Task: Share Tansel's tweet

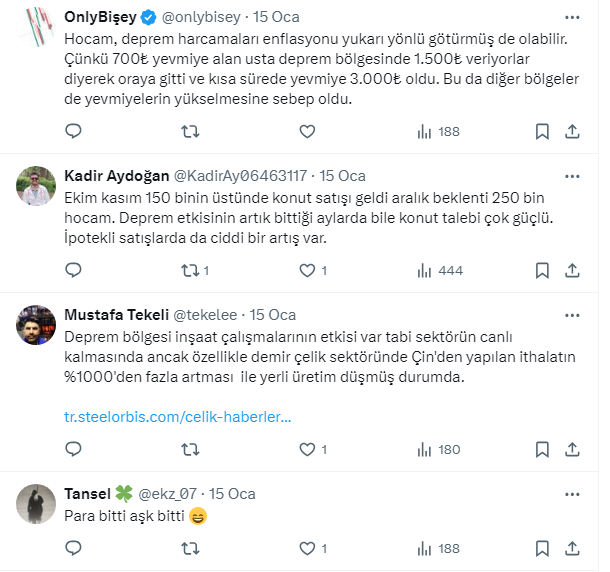Action: coord(571,548)
